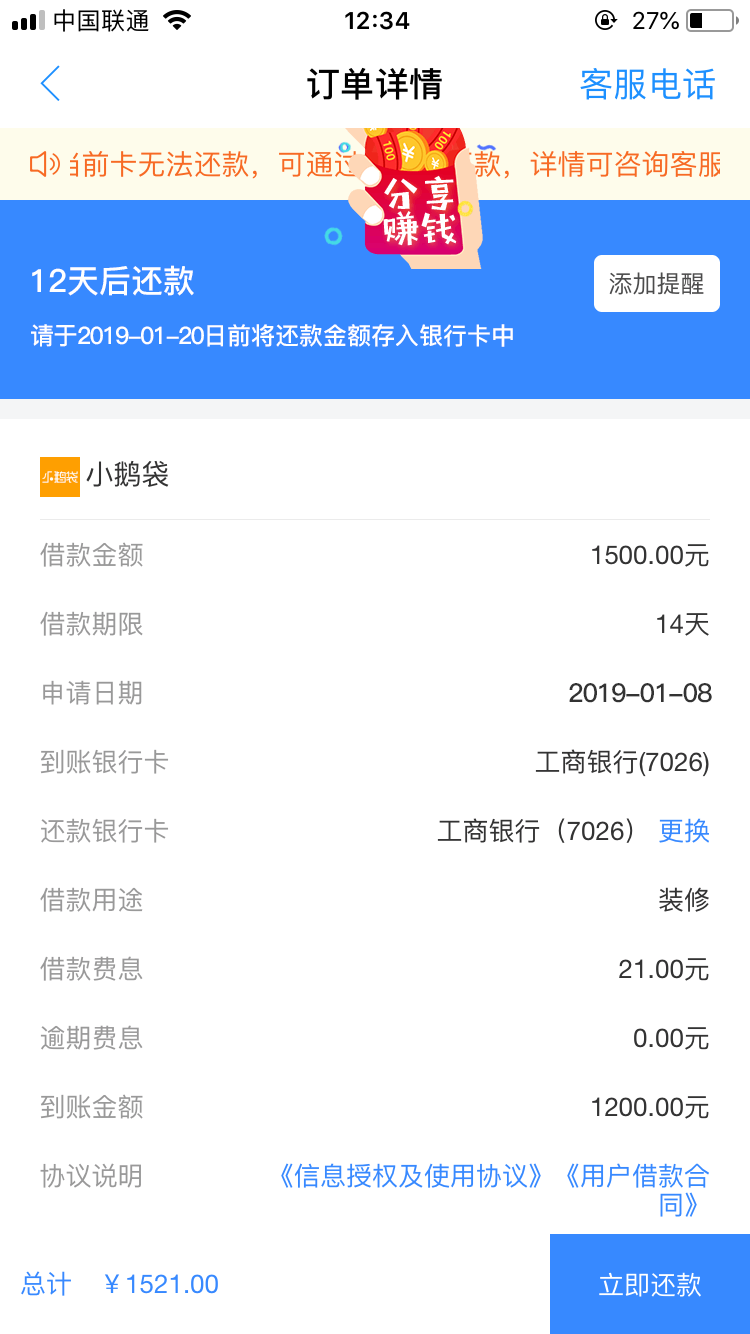Open 《用户借款合同》 loan contract
The image size is (750, 1334).
point(636,1190)
